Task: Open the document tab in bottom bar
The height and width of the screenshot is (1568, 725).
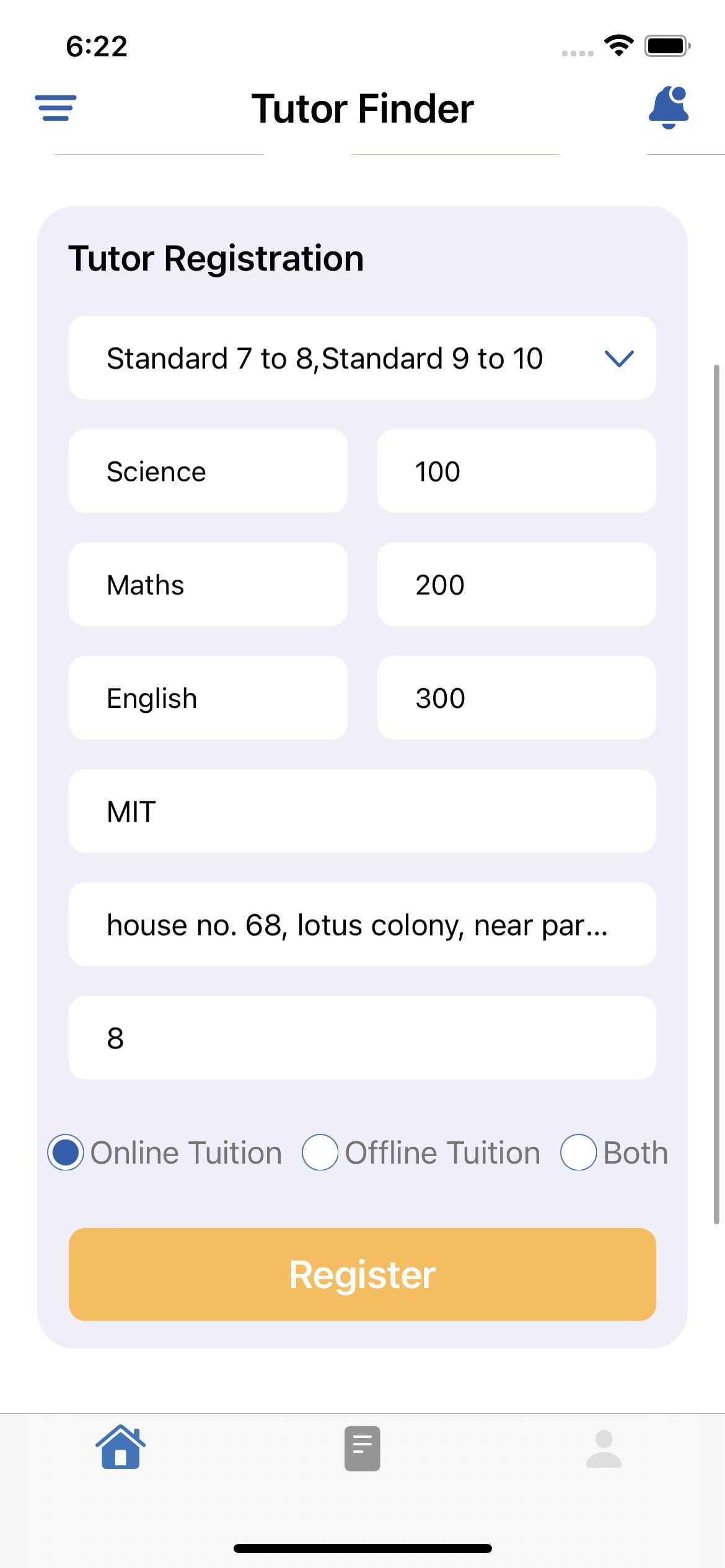Action: coord(362,1448)
